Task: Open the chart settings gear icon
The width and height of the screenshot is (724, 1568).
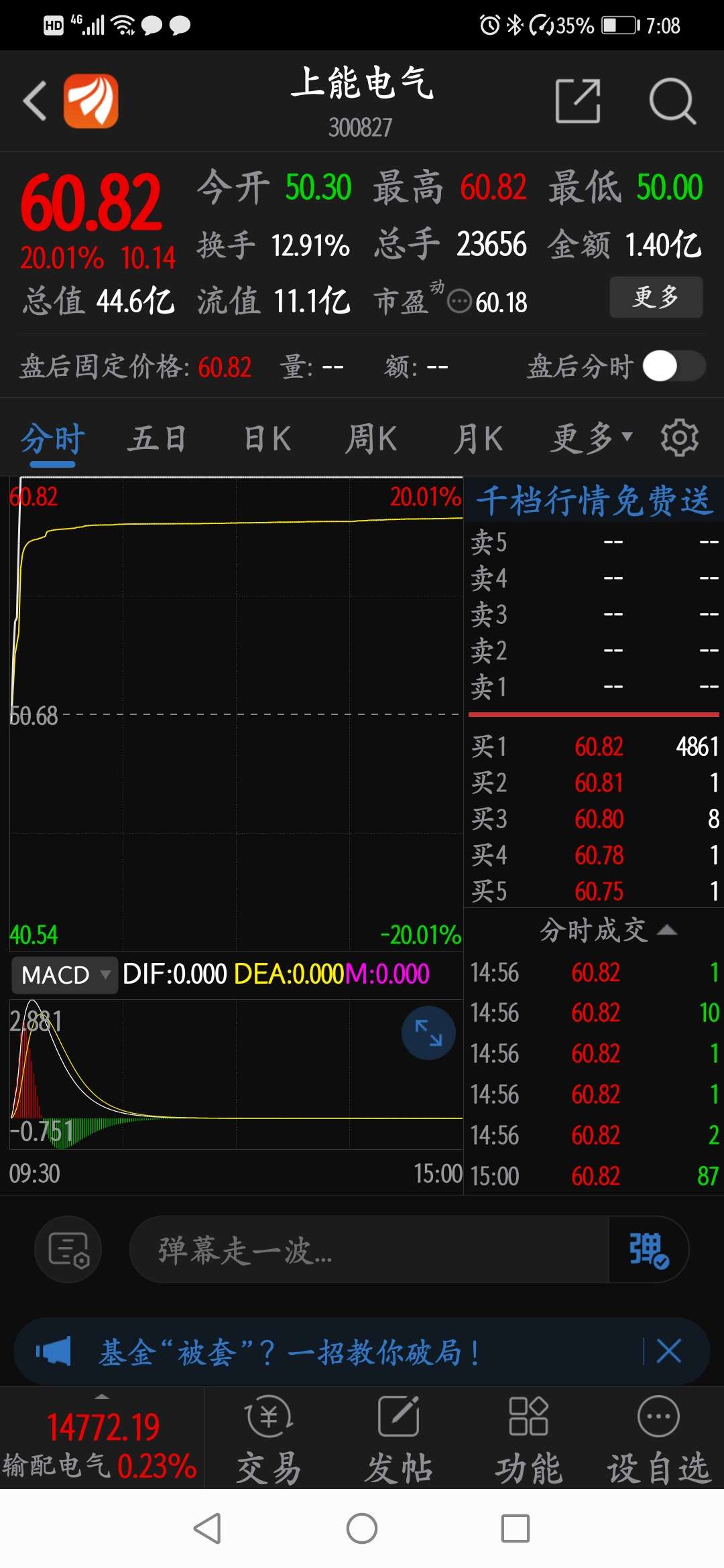Action: point(679,437)
